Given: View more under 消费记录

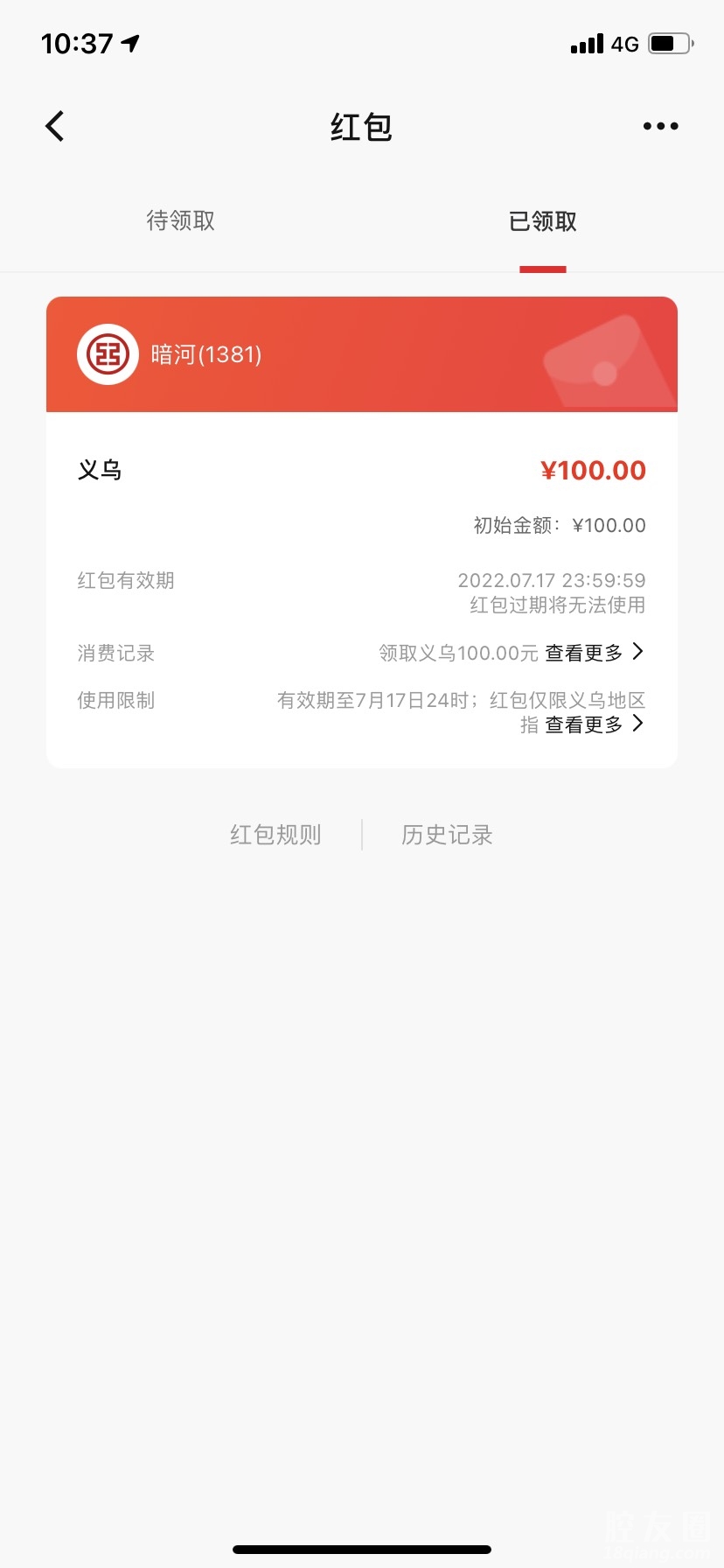Looking at the screenshot, I should tap(594, 653).
